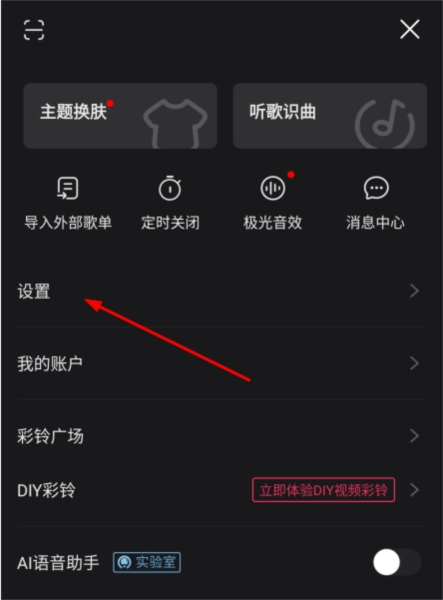Toggle the AI语音助手 switch
The image size is (443, 600).
397,562
